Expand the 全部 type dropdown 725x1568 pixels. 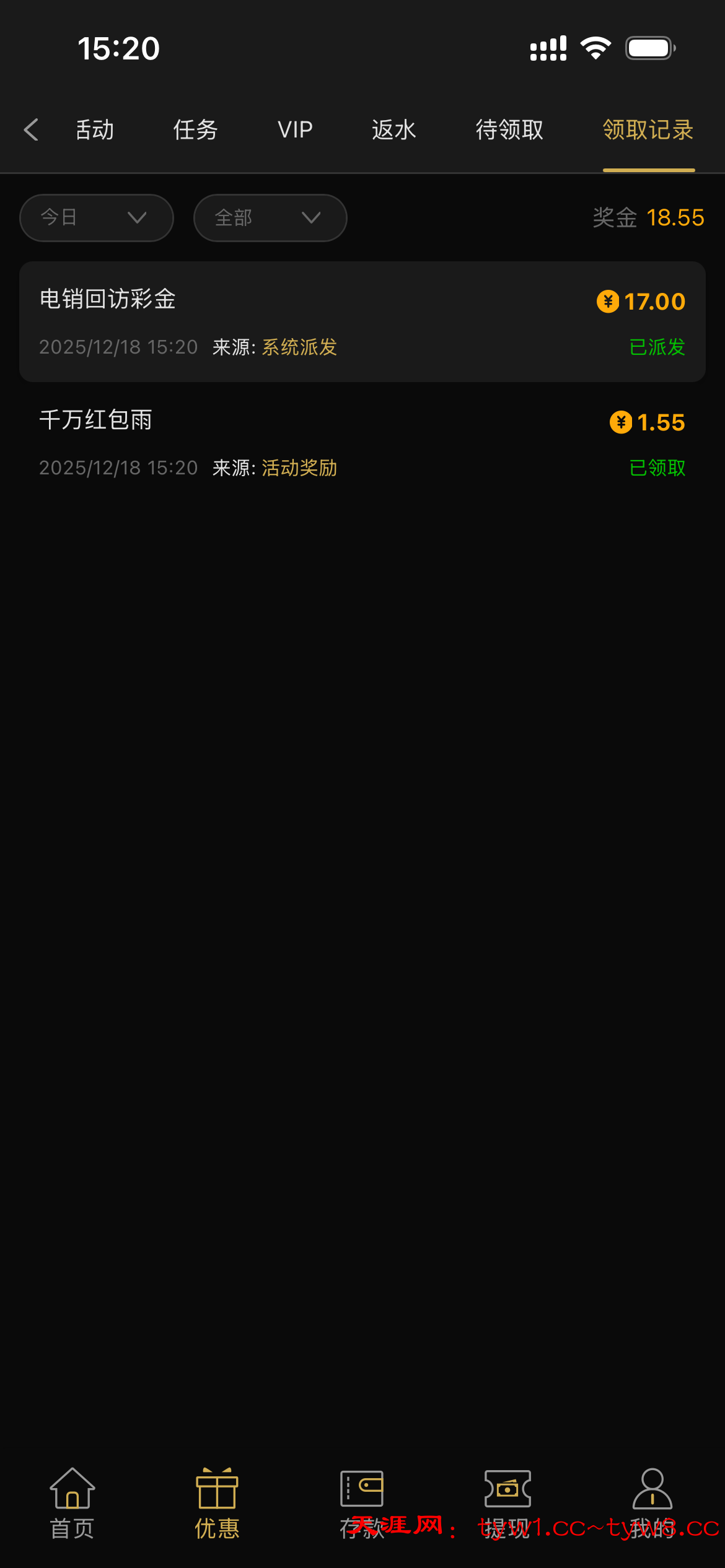pyautogui.click(x=270, y=217)
